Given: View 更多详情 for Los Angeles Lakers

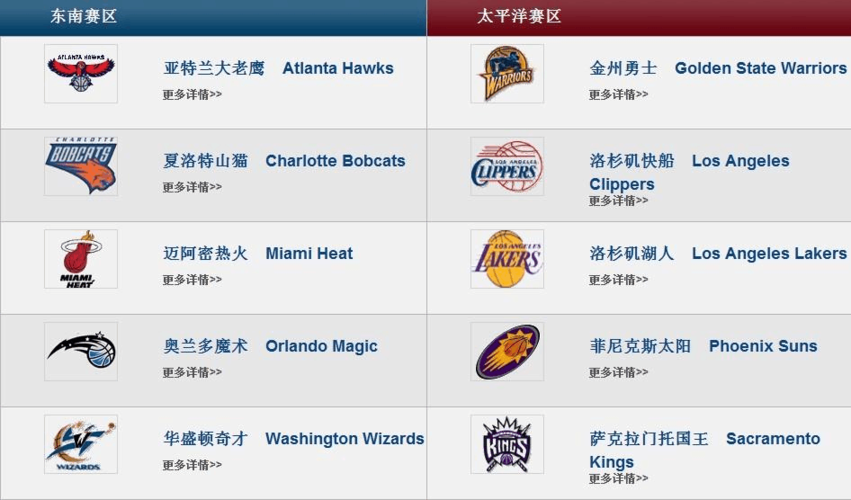Looking at the screenshot, I should [x=618, y=280].
